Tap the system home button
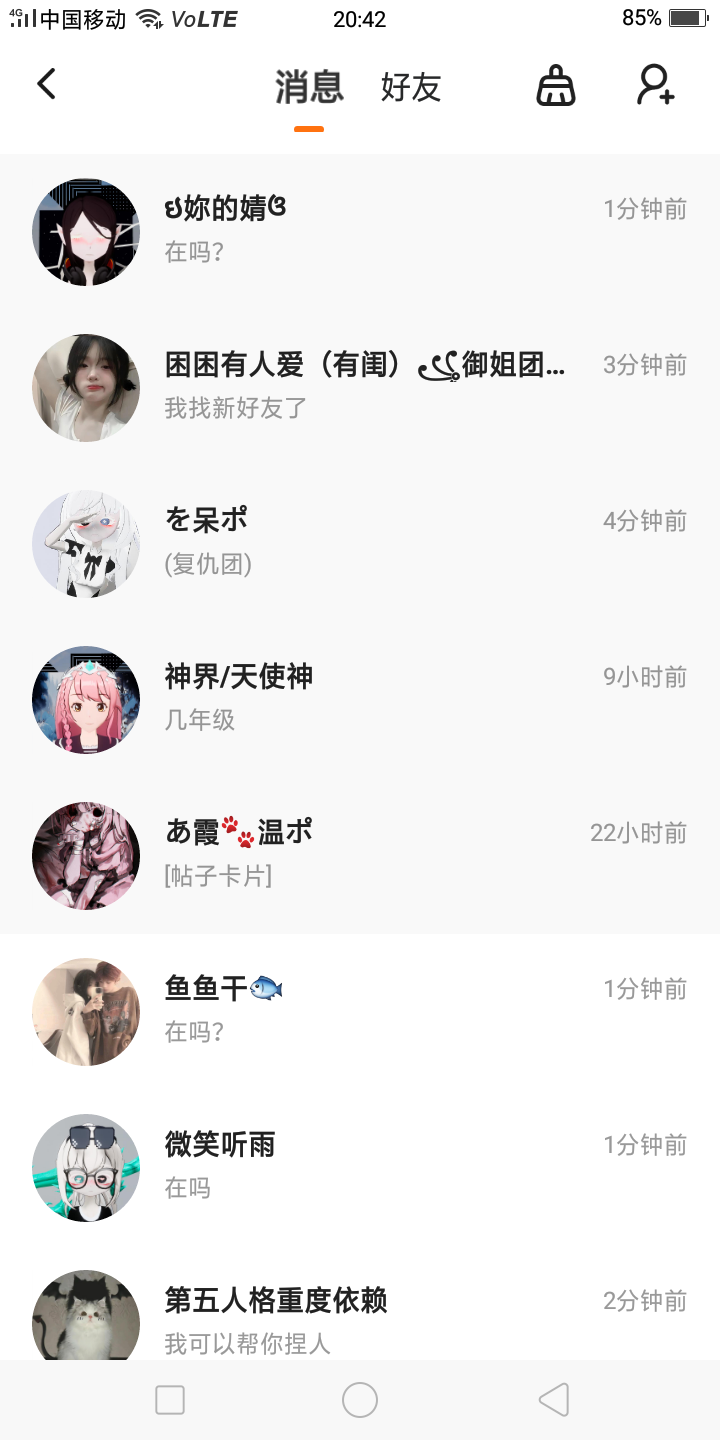Screen dimensions: 720x1440 pos(360,1400)
